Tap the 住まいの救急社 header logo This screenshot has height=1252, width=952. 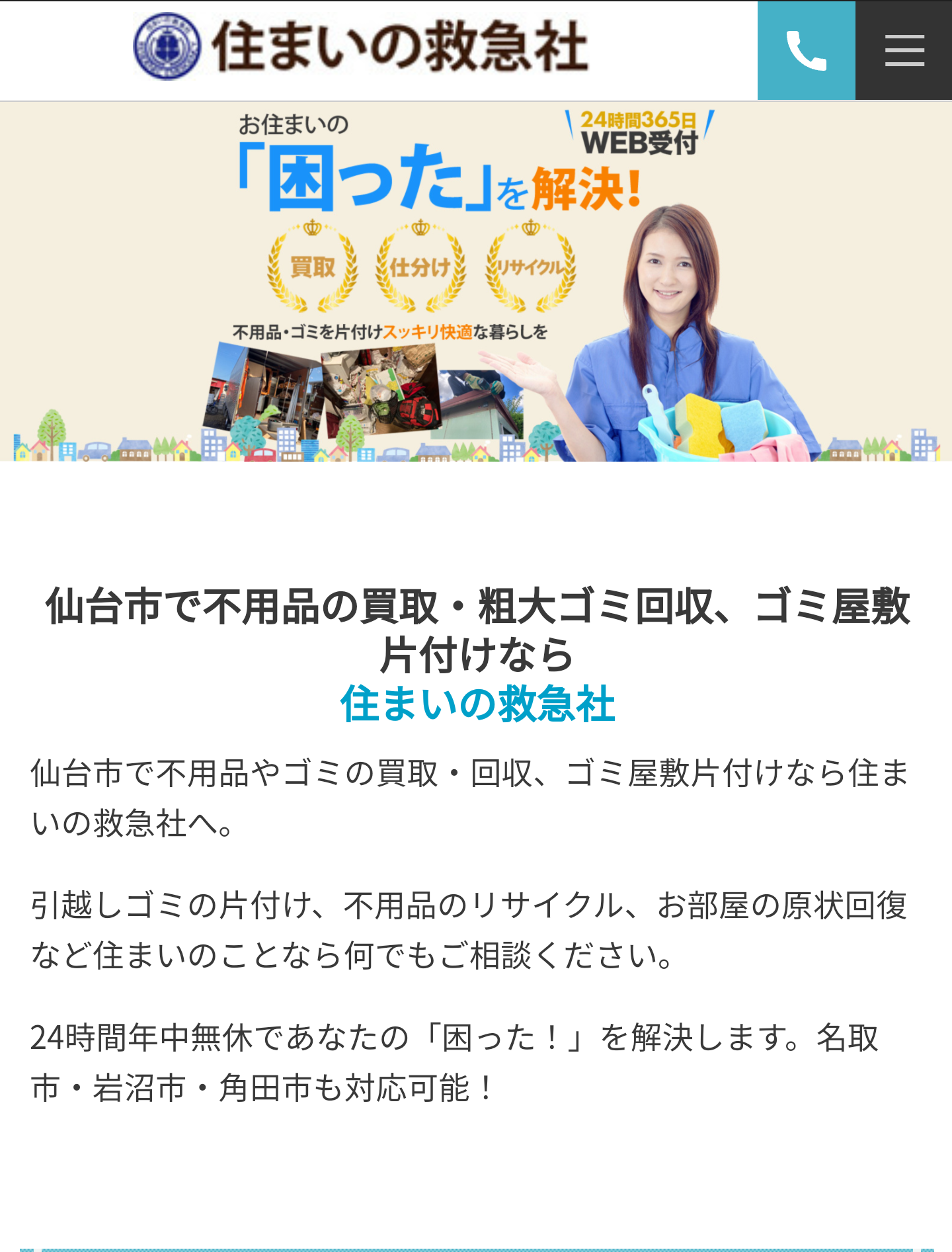[x=361, y=47]
